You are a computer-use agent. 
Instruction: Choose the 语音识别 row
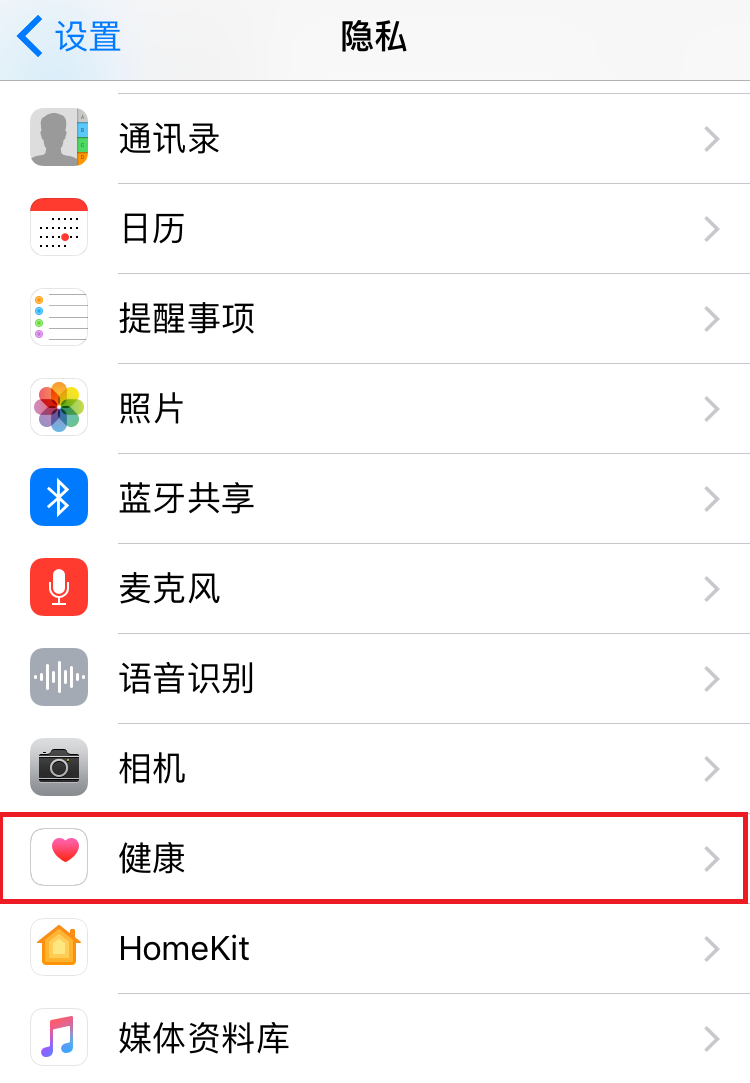tap(375, 679)
